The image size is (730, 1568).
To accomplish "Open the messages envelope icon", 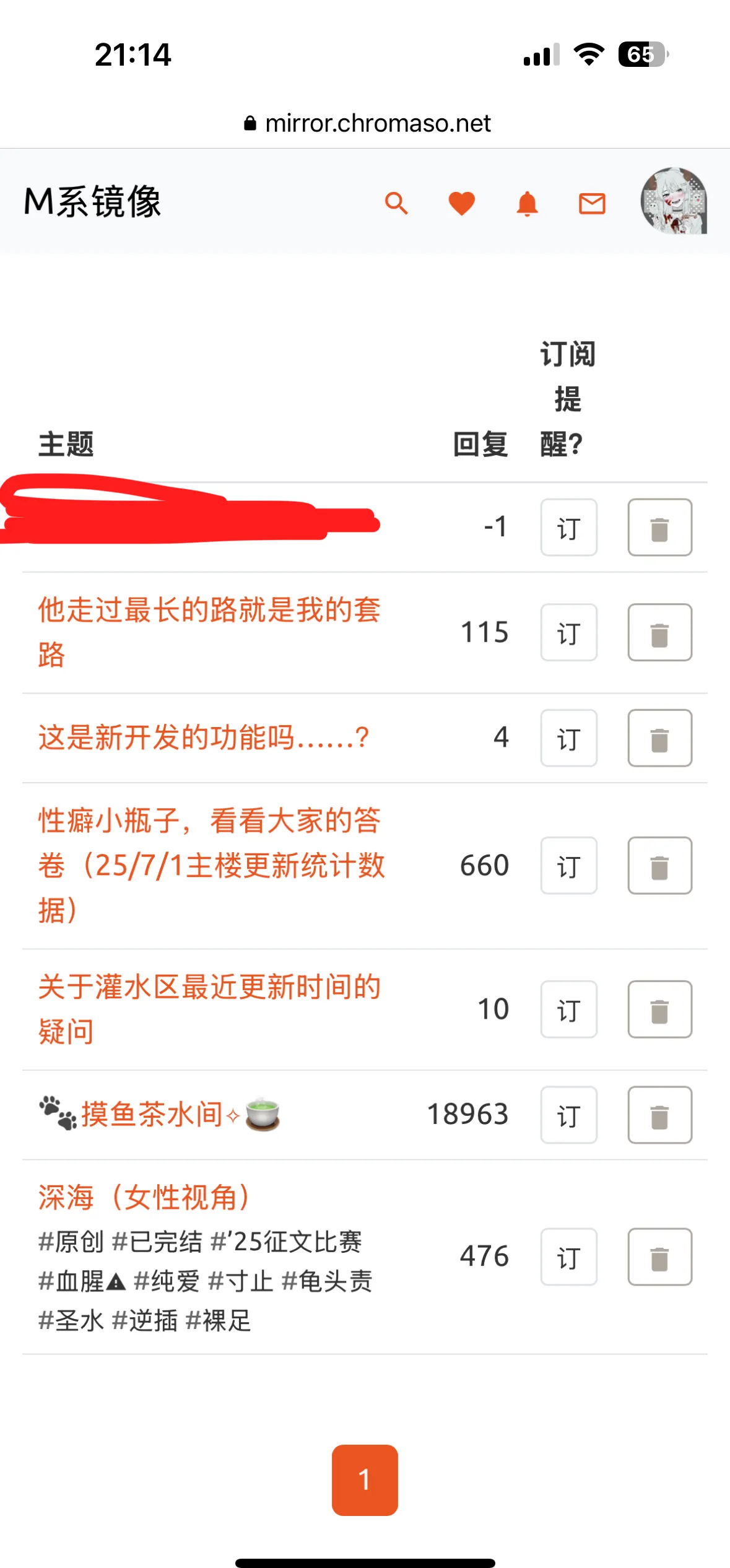I will coord(592,203).
